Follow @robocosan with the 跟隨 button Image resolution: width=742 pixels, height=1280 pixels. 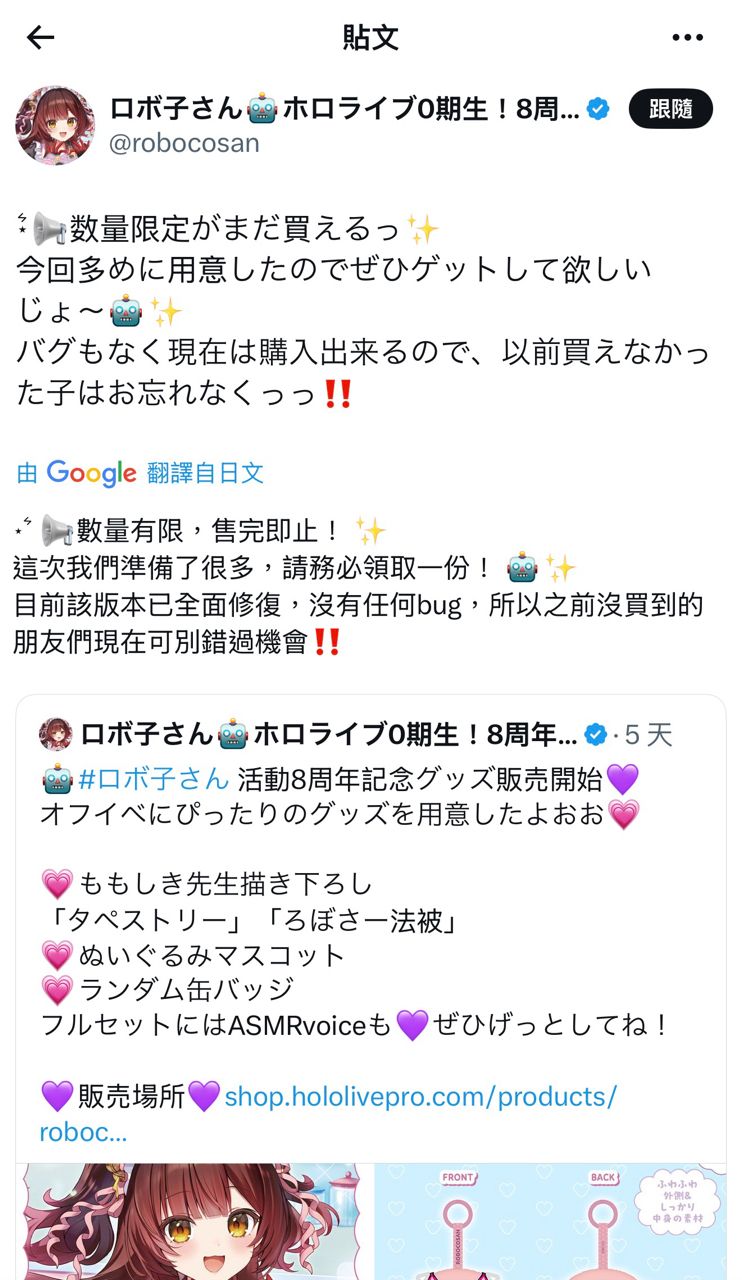pos(670,109)
